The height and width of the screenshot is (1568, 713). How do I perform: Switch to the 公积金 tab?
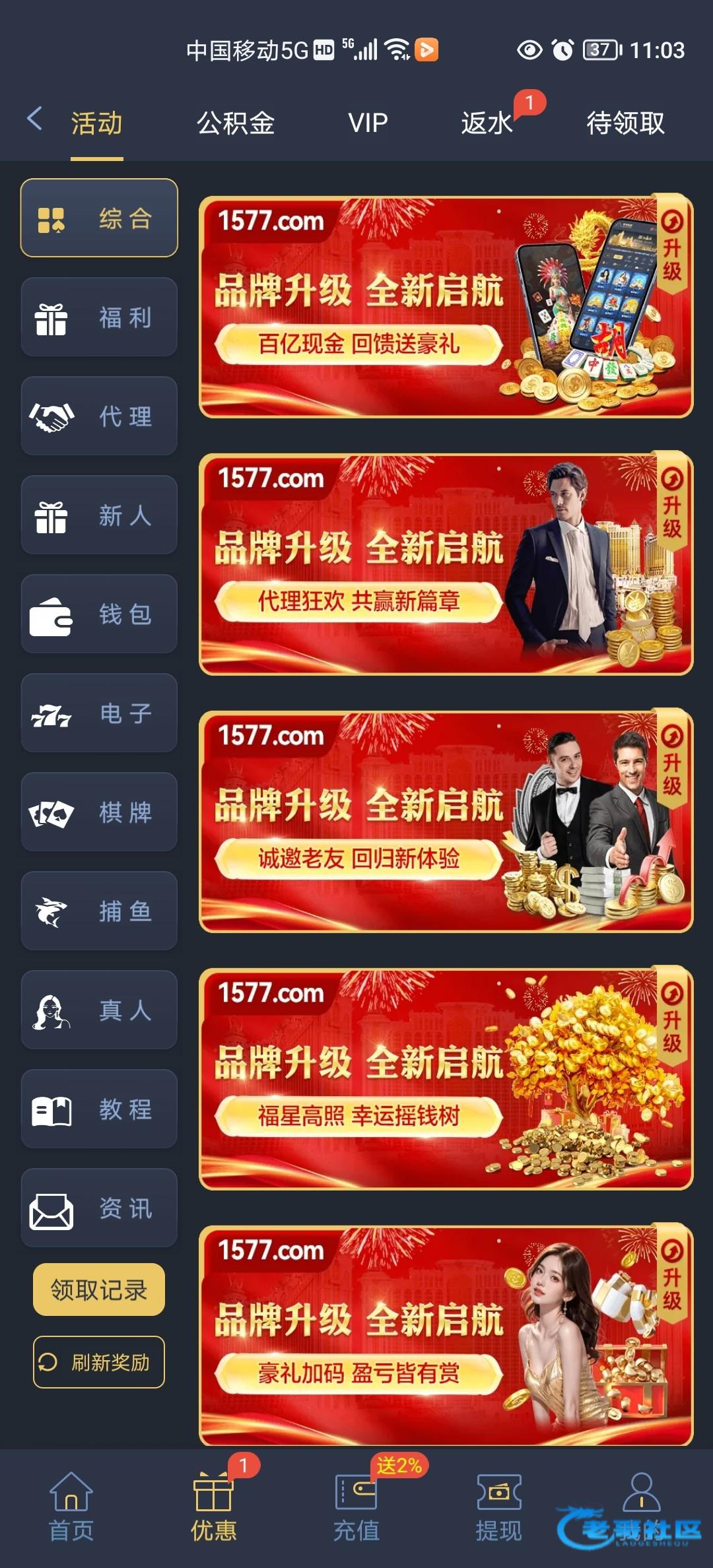[236, 123]
